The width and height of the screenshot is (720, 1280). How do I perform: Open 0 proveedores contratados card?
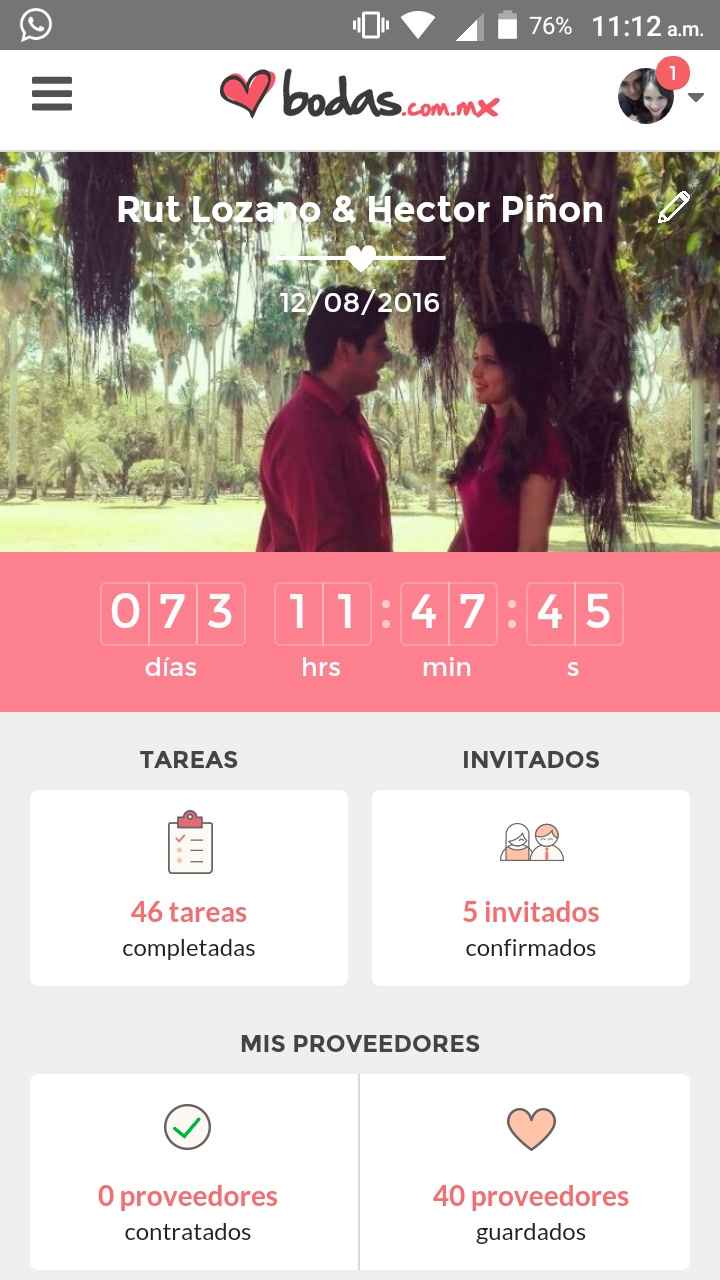[x=189, y=1170]
